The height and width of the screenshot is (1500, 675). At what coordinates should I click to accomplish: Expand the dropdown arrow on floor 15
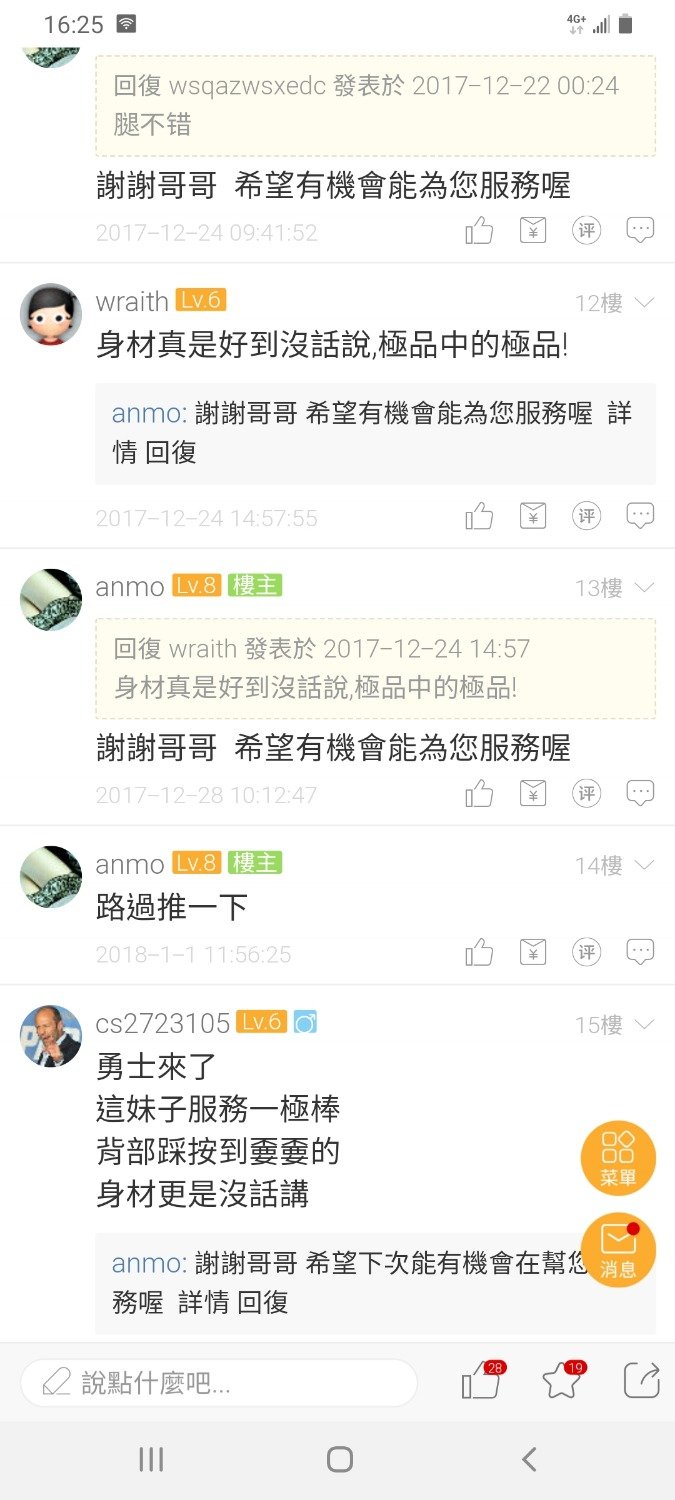645,1024
